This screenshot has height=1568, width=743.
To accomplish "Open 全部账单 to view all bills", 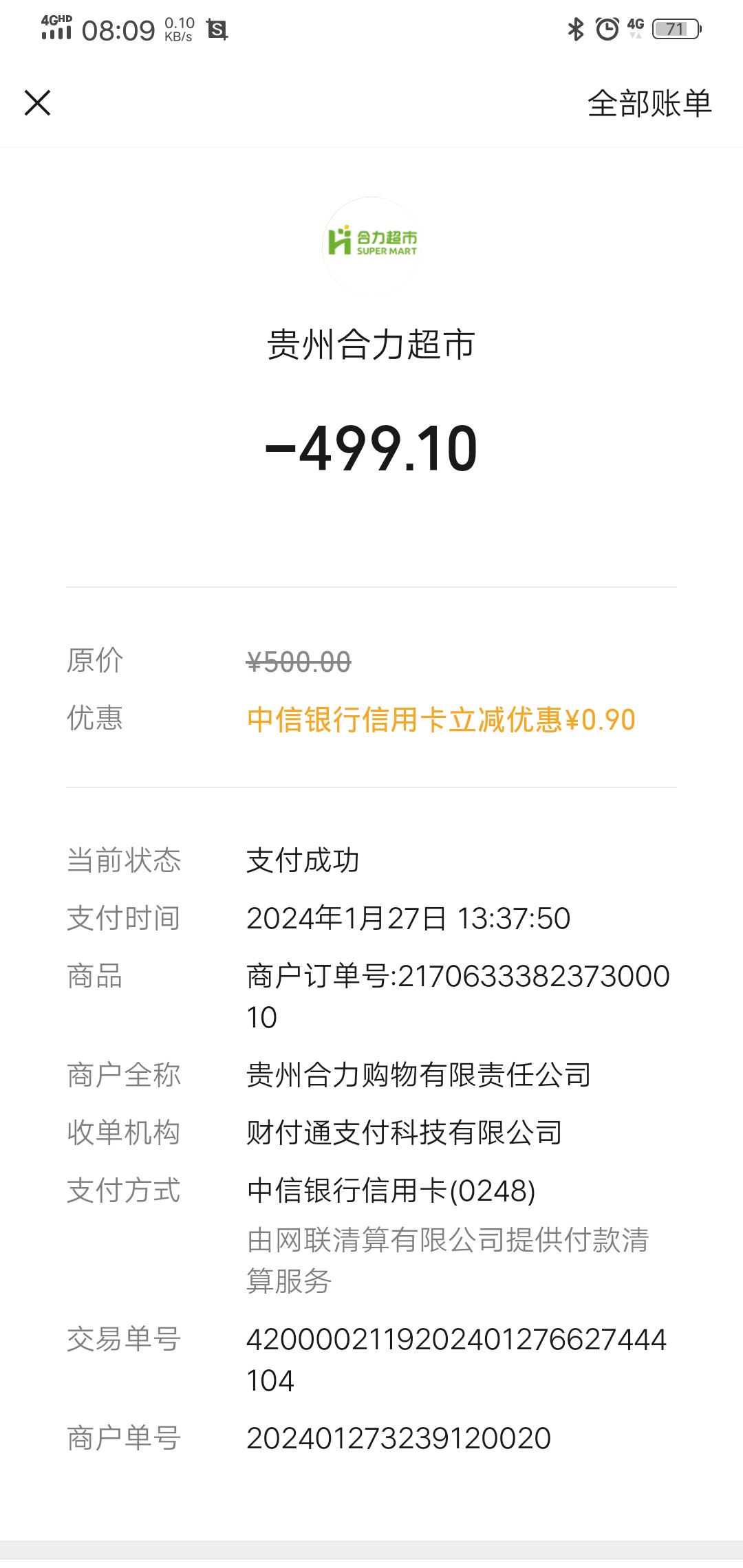I will pos(649,104).
